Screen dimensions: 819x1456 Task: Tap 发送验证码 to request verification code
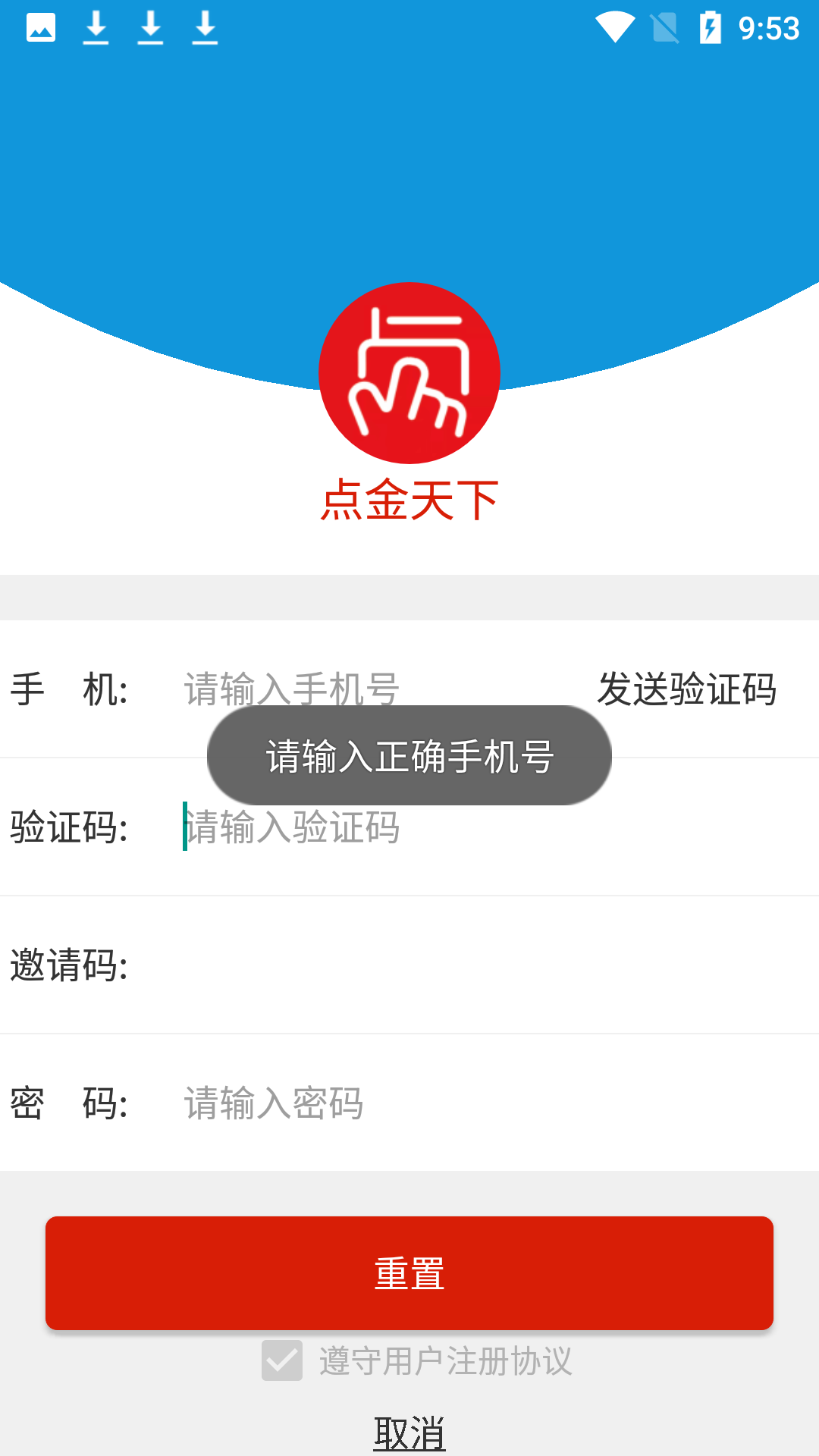(687, 689)
